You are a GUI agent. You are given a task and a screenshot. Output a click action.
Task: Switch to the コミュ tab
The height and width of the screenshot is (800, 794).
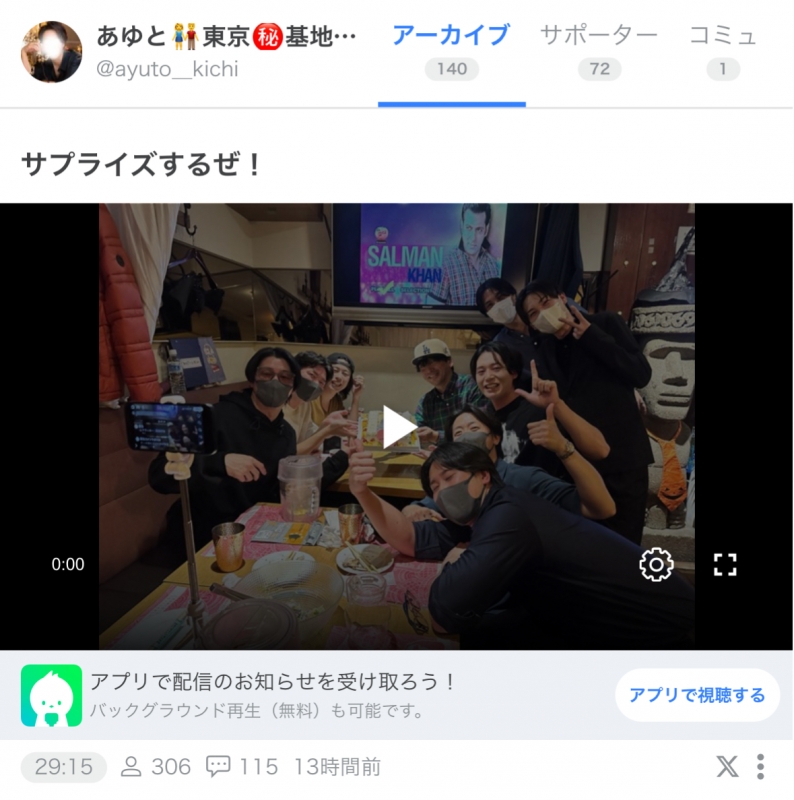[x=723, y=50]
